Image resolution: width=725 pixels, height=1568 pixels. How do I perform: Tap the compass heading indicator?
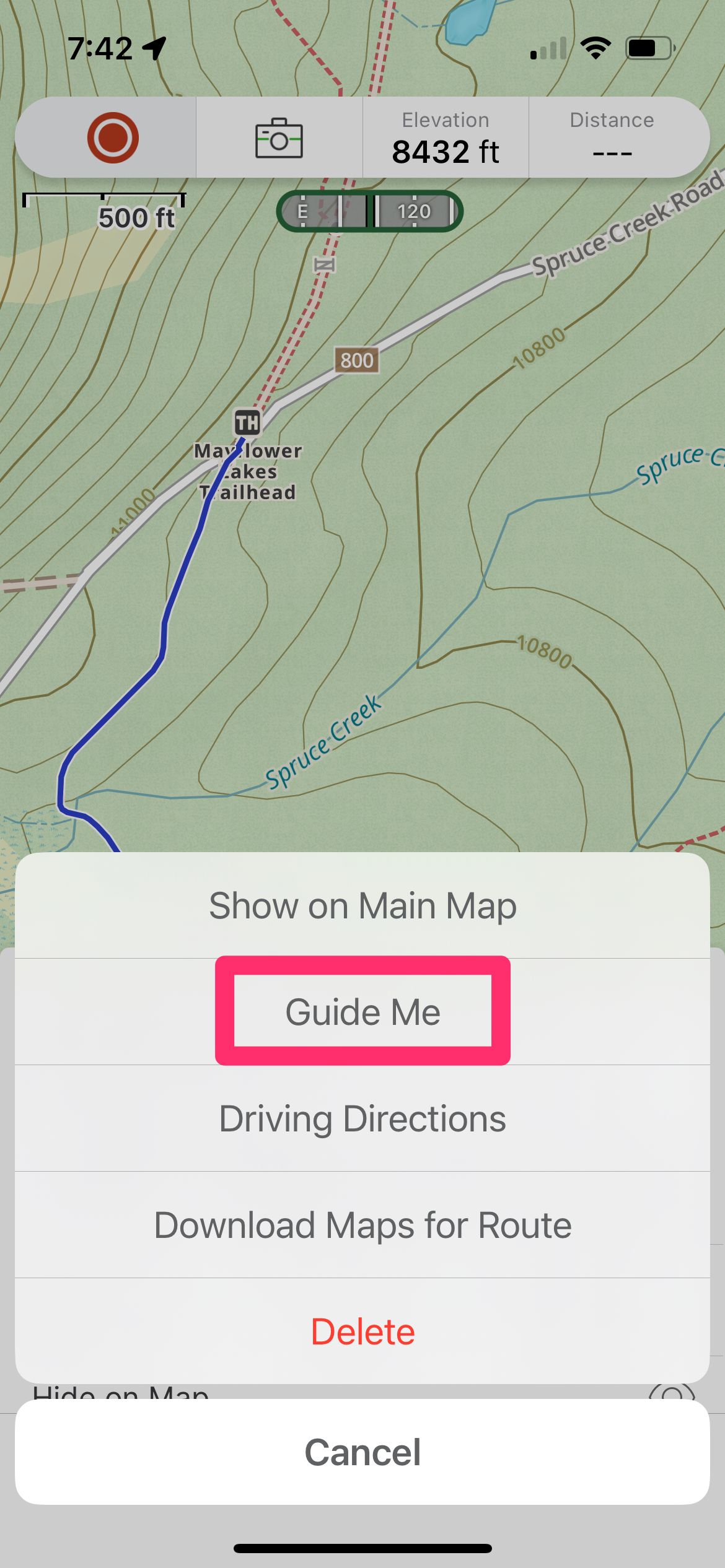pyautogui.click(x=369, y=211)
